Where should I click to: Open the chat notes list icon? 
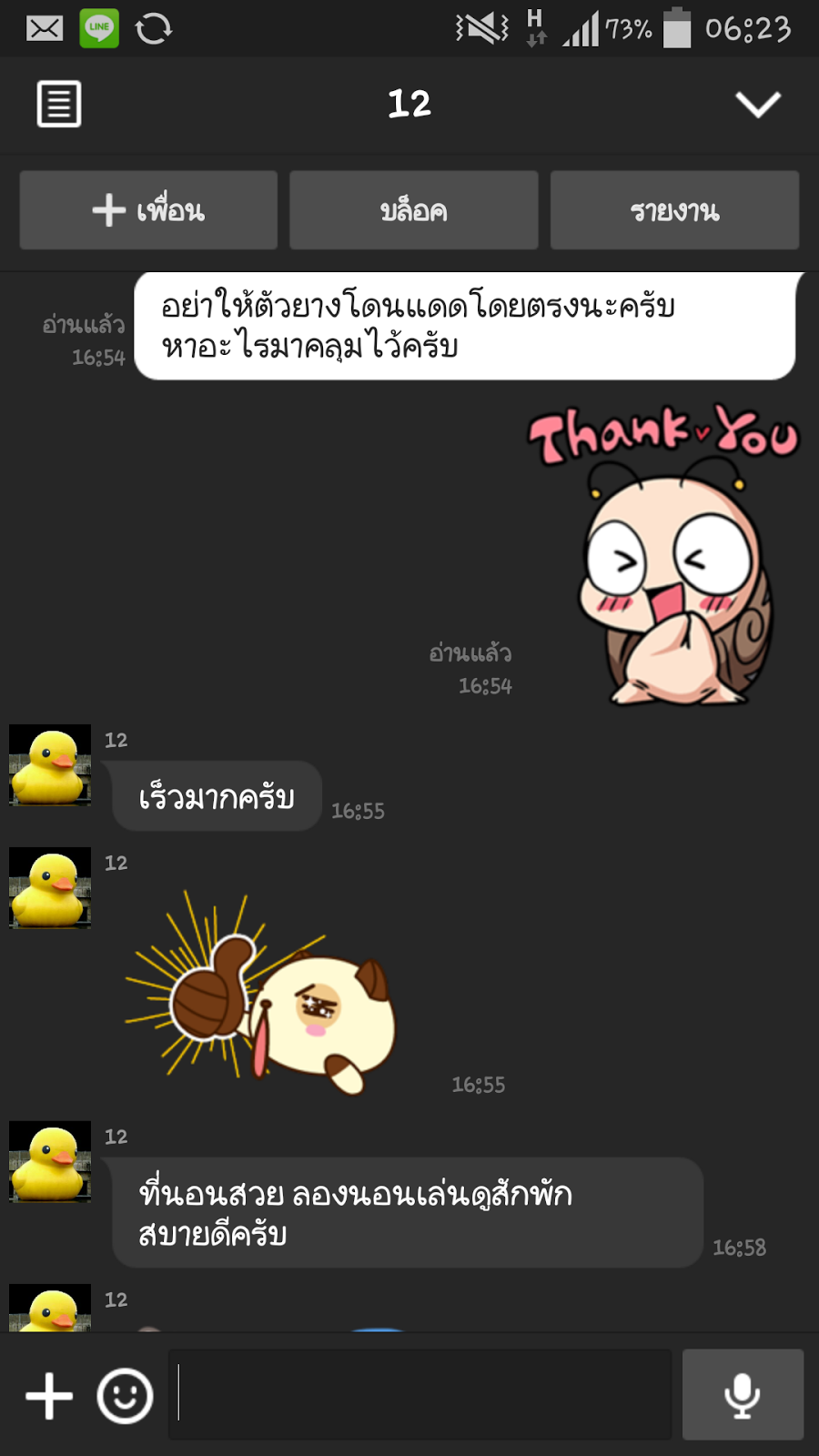[x=59, y=104]
